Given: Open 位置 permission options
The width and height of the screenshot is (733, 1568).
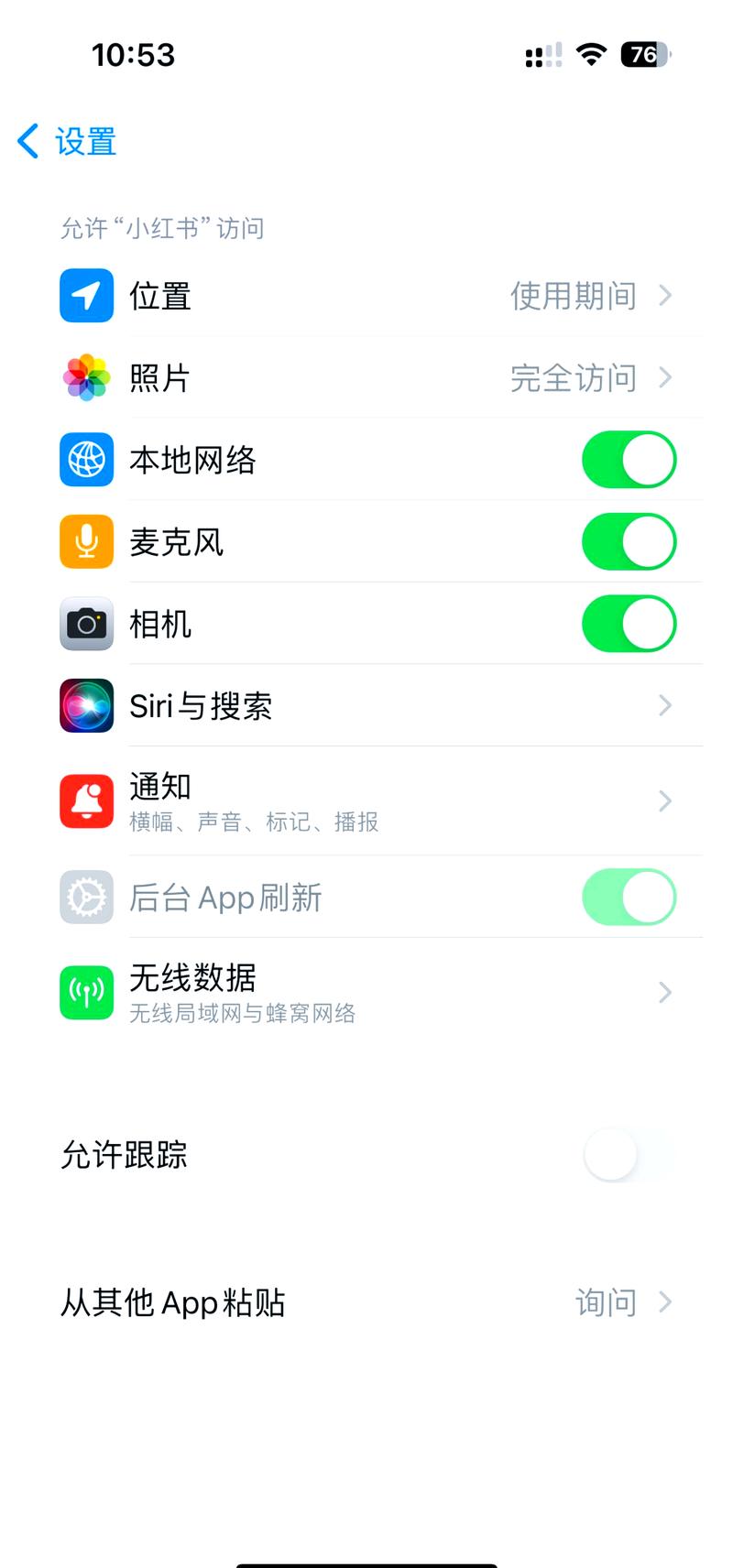Looking at the screenshot, I should click(366, 296).
